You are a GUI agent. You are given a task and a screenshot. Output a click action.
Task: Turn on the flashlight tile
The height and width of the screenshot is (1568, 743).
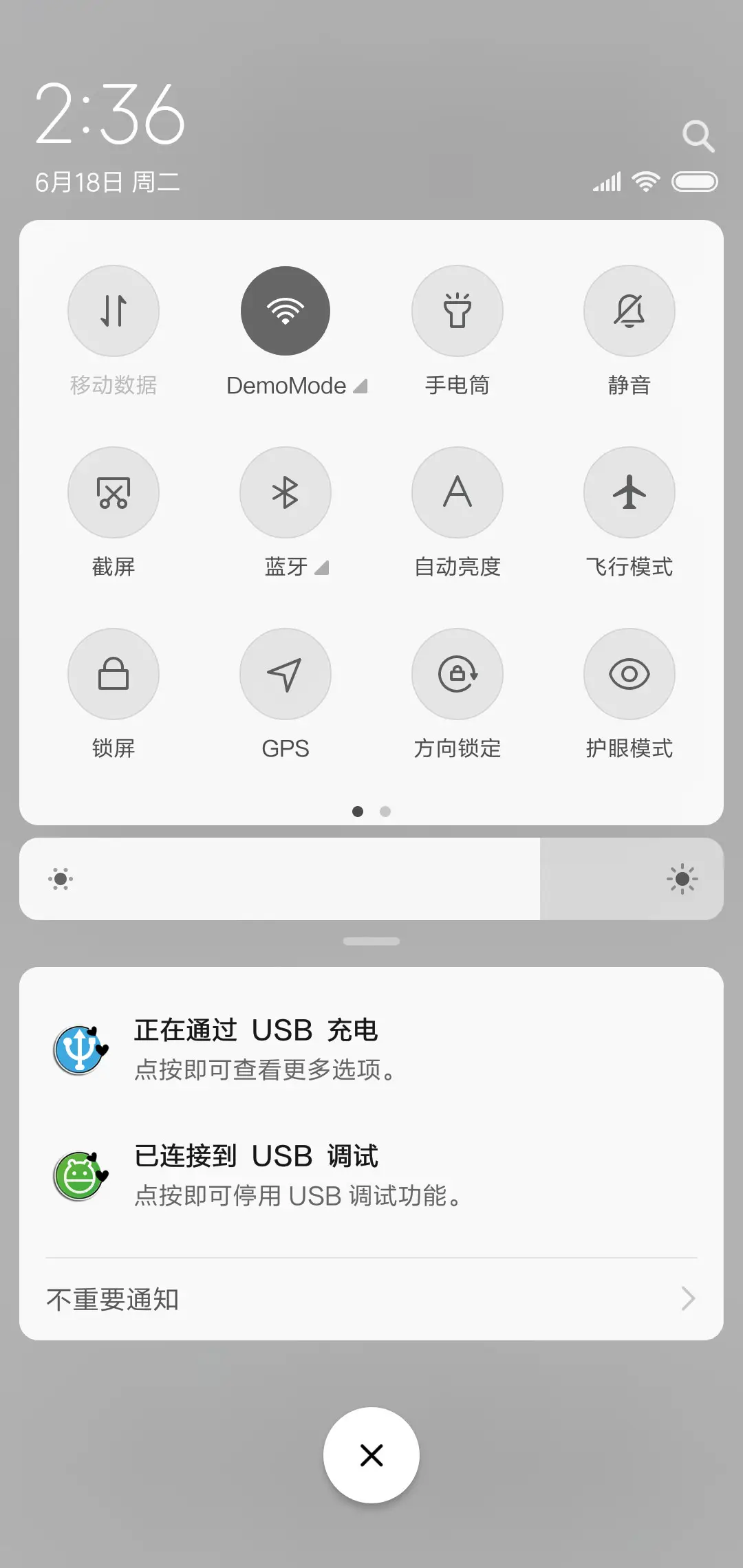[457, 311]
